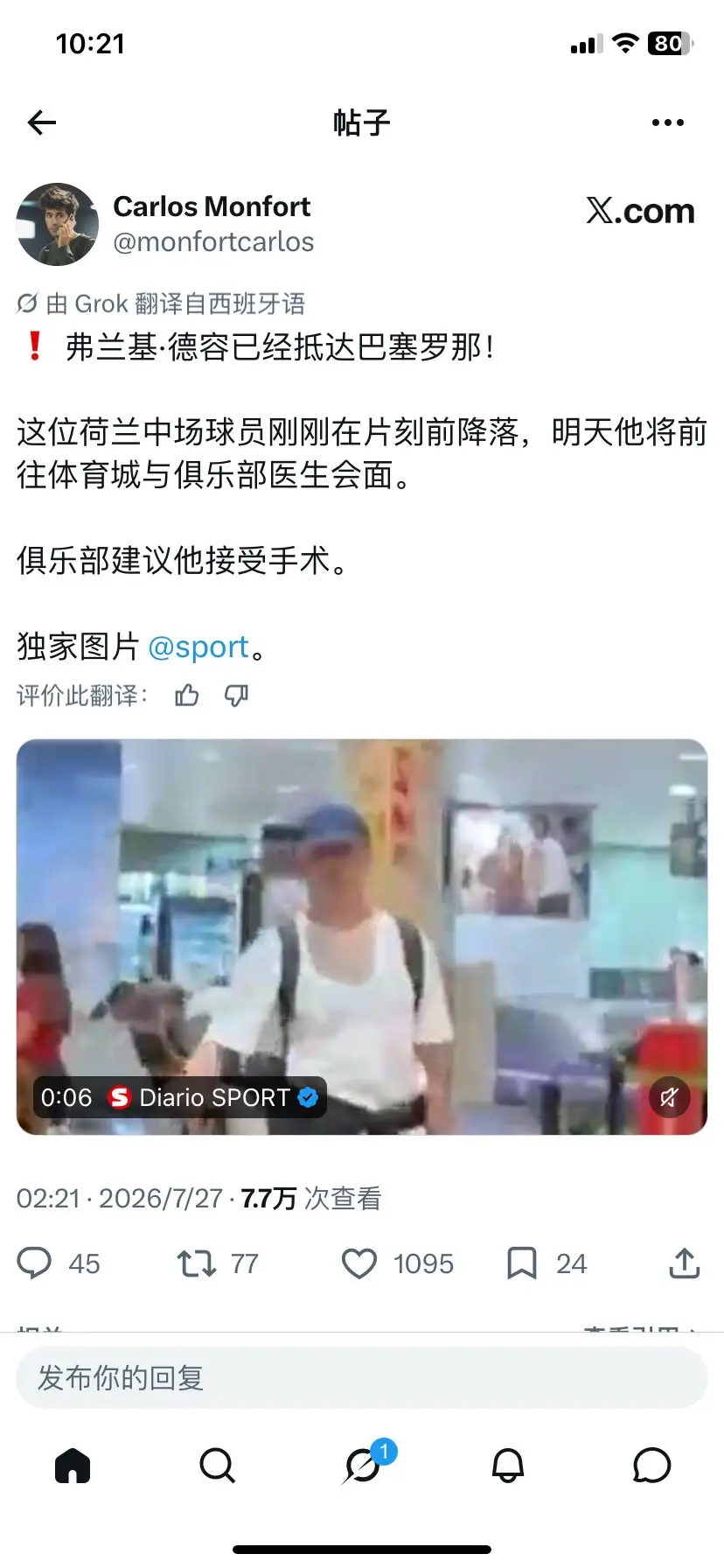
Task: Switch to the Home tab
Action: point(73,1465)
